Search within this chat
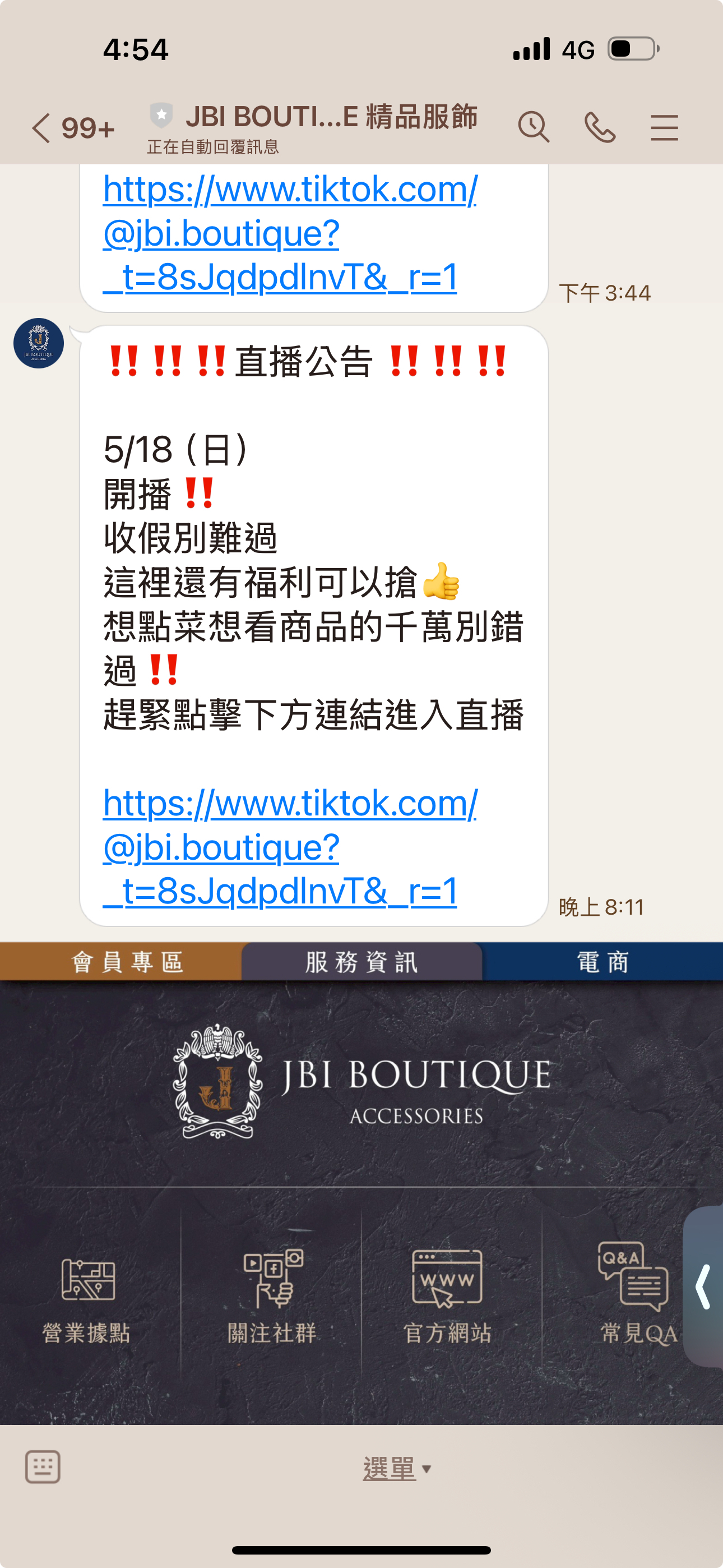 (x=533, y=127)
